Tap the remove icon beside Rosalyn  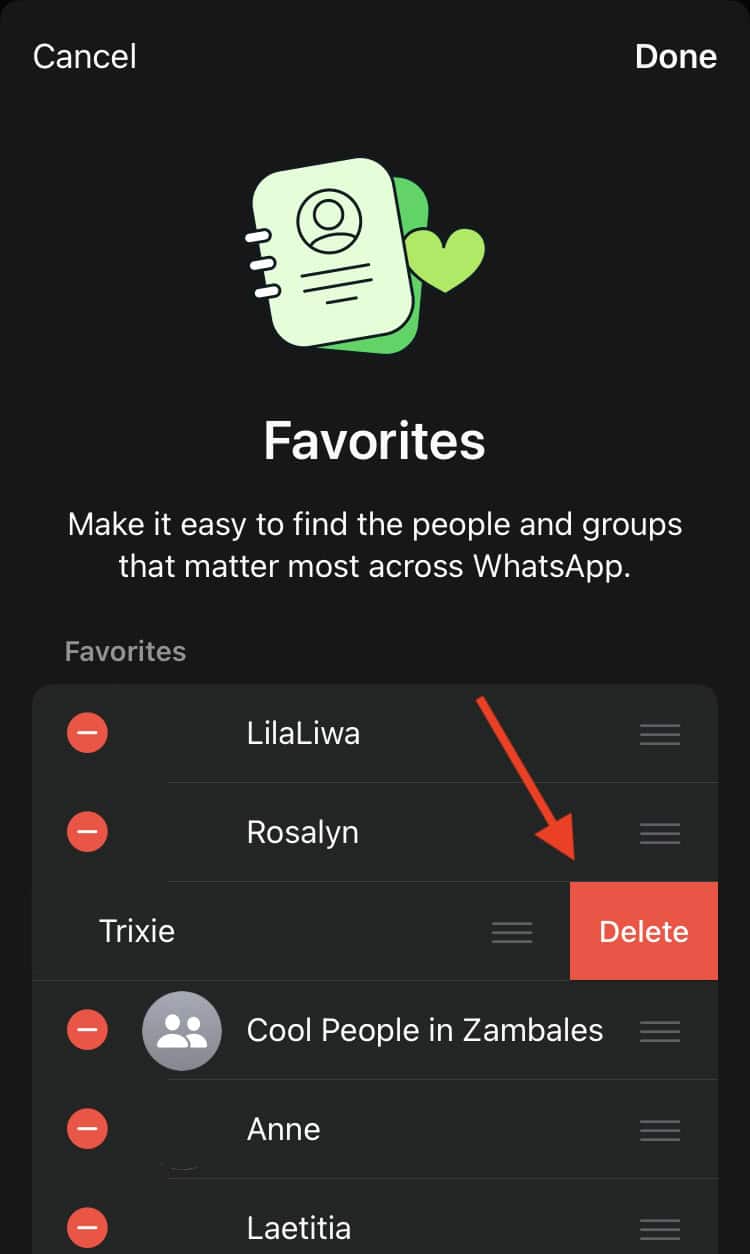tap(88, 832)
